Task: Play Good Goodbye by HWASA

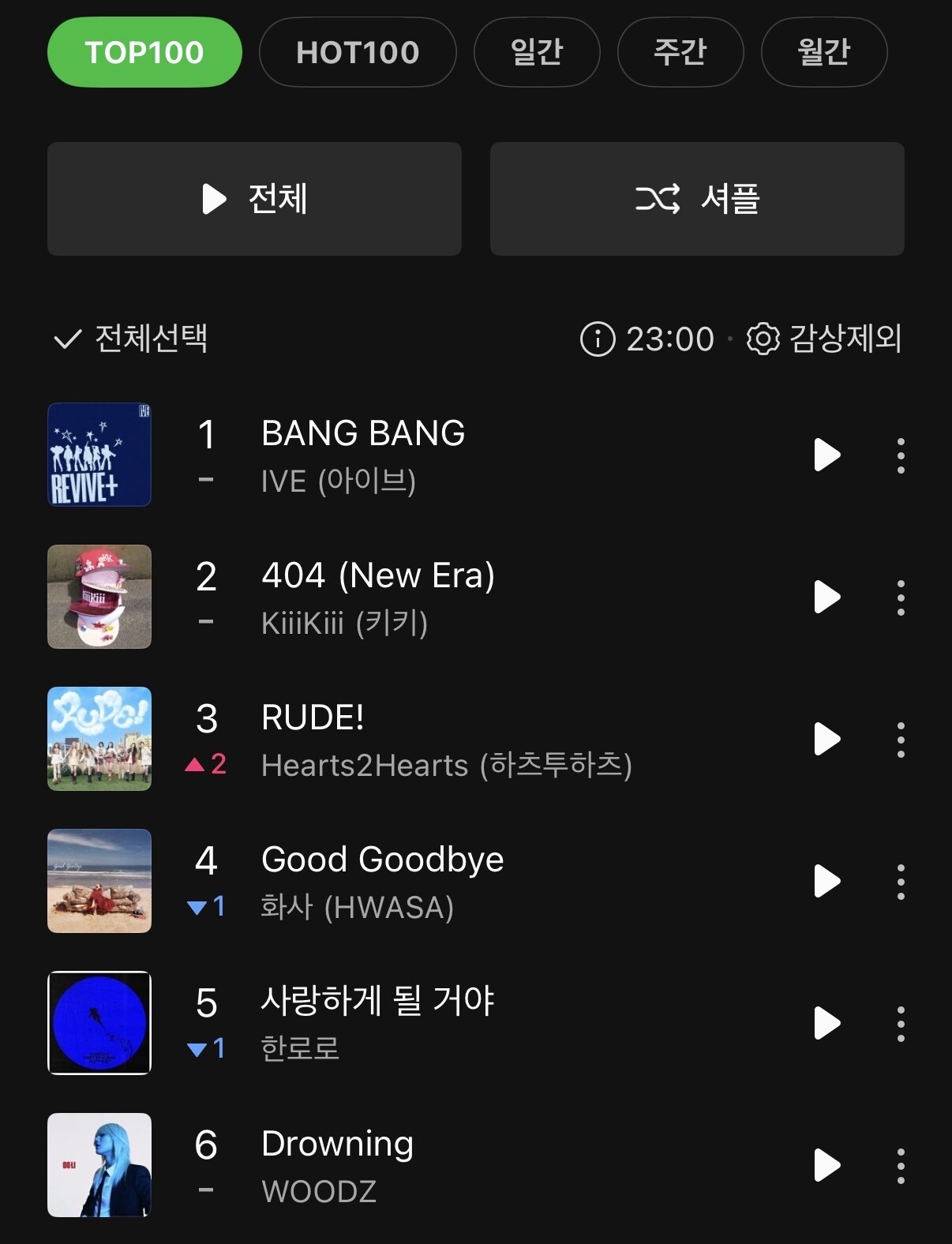Action: 826,881
